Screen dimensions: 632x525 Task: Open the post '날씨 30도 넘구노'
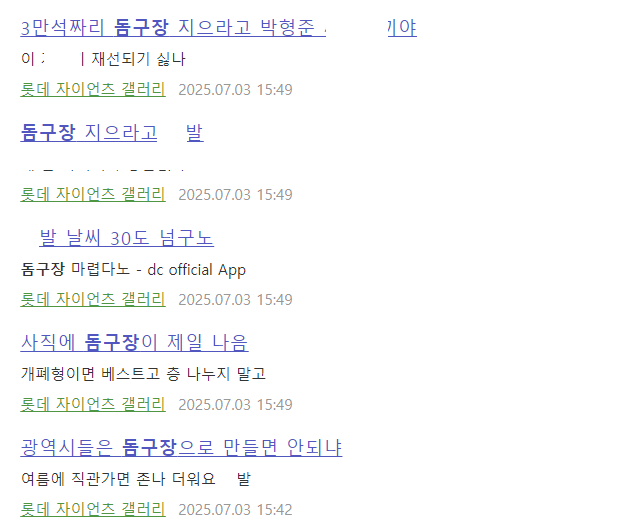126,238
